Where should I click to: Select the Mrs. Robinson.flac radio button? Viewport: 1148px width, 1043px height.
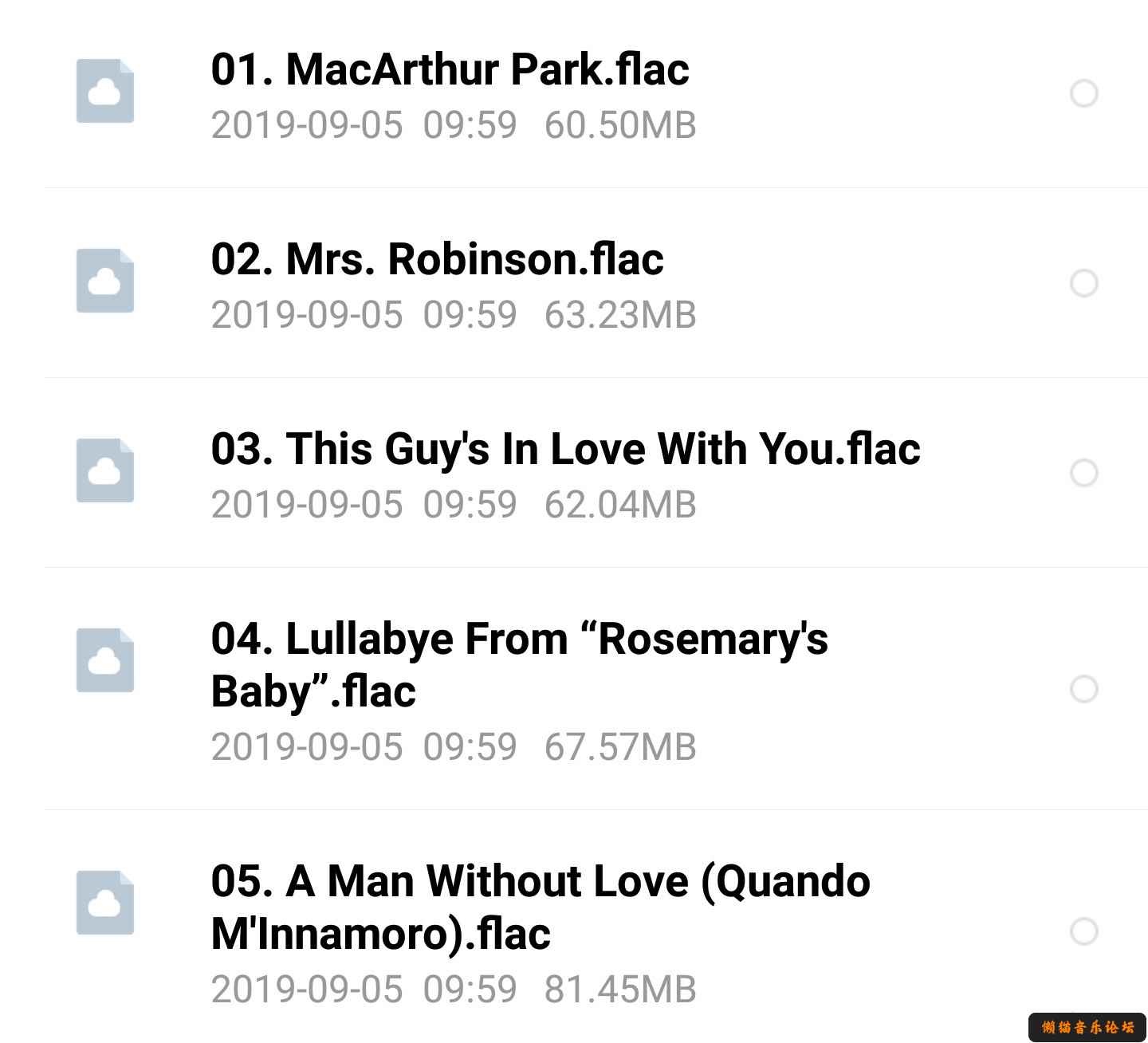coord(1083,283)
